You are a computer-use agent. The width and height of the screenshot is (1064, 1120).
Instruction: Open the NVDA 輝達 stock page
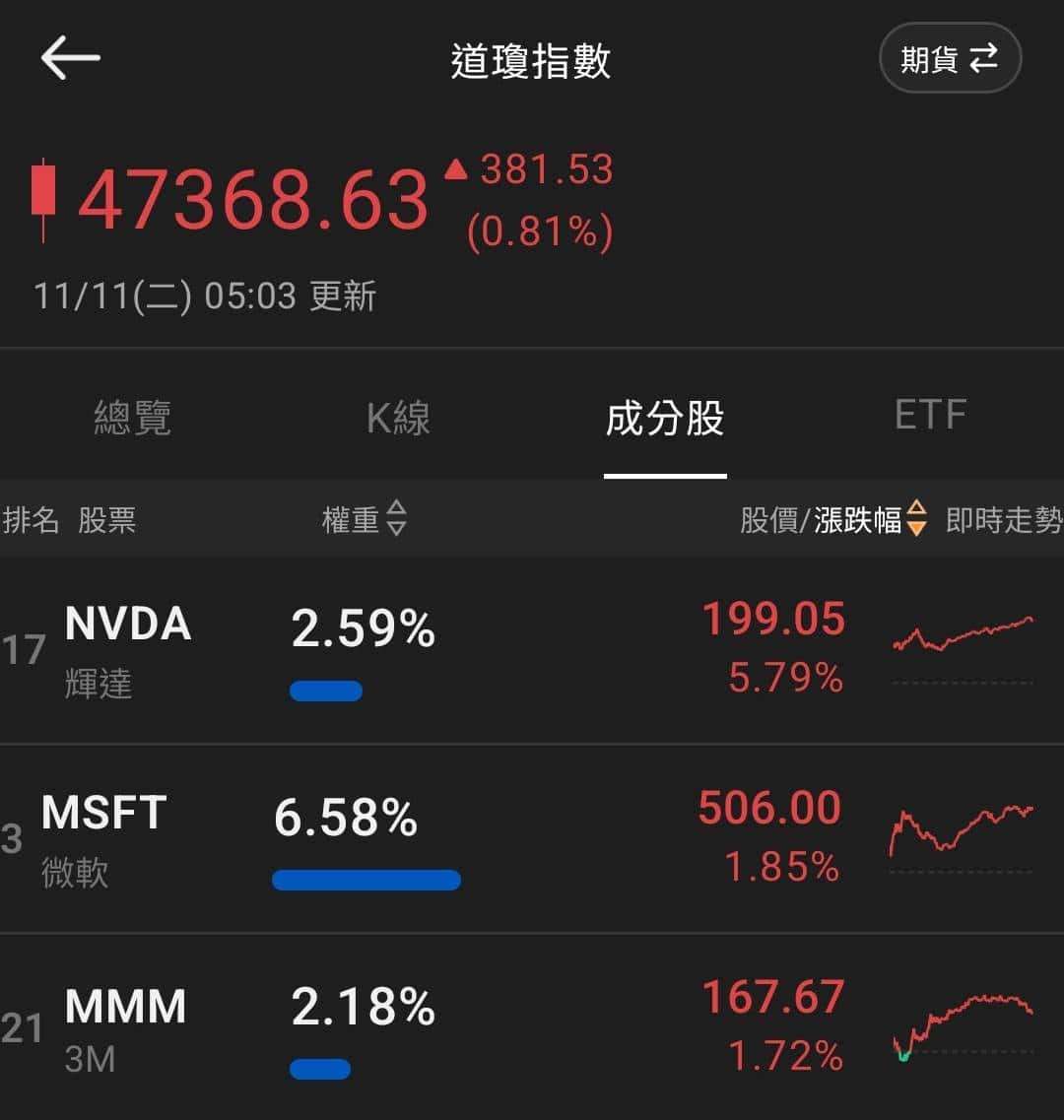(x=128, y=645)
